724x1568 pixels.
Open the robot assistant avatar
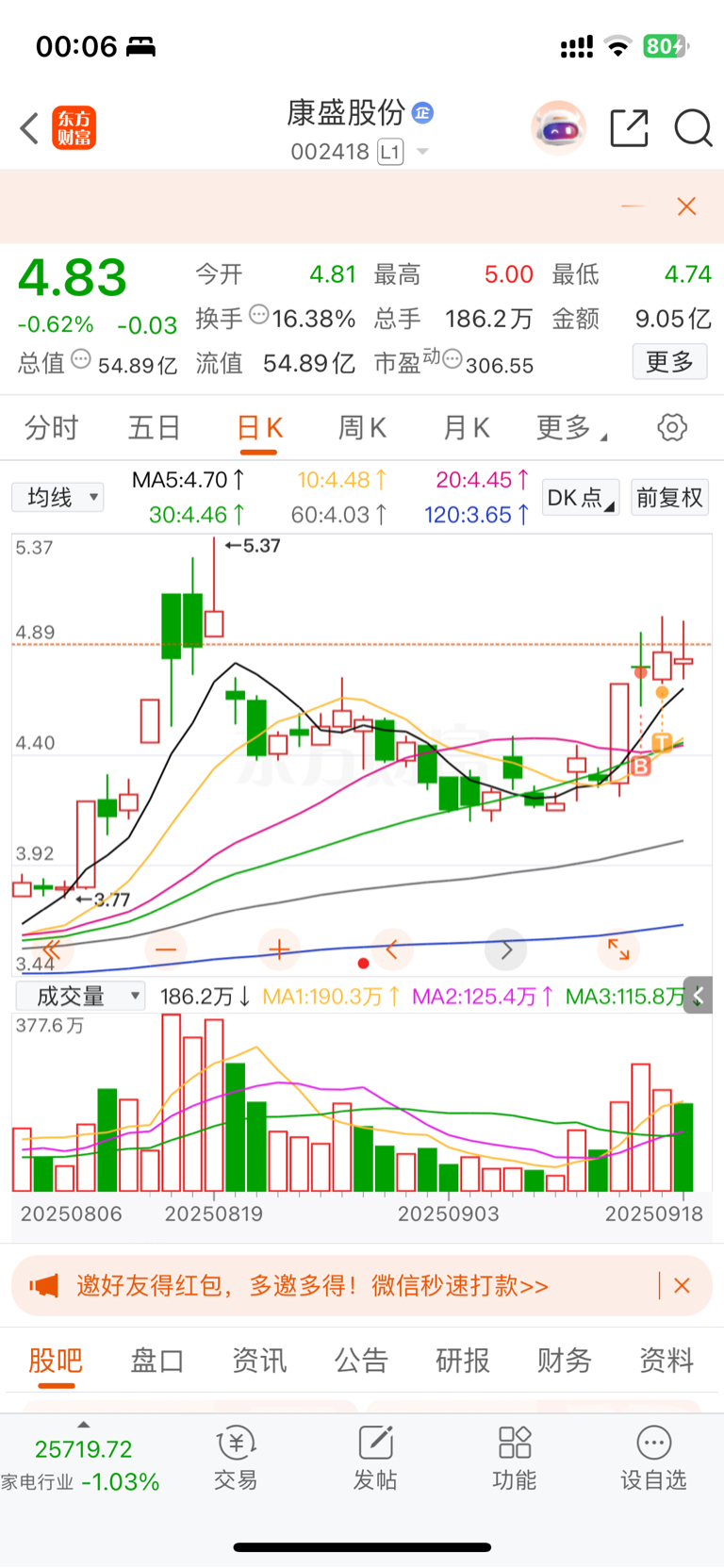[559, 128]
